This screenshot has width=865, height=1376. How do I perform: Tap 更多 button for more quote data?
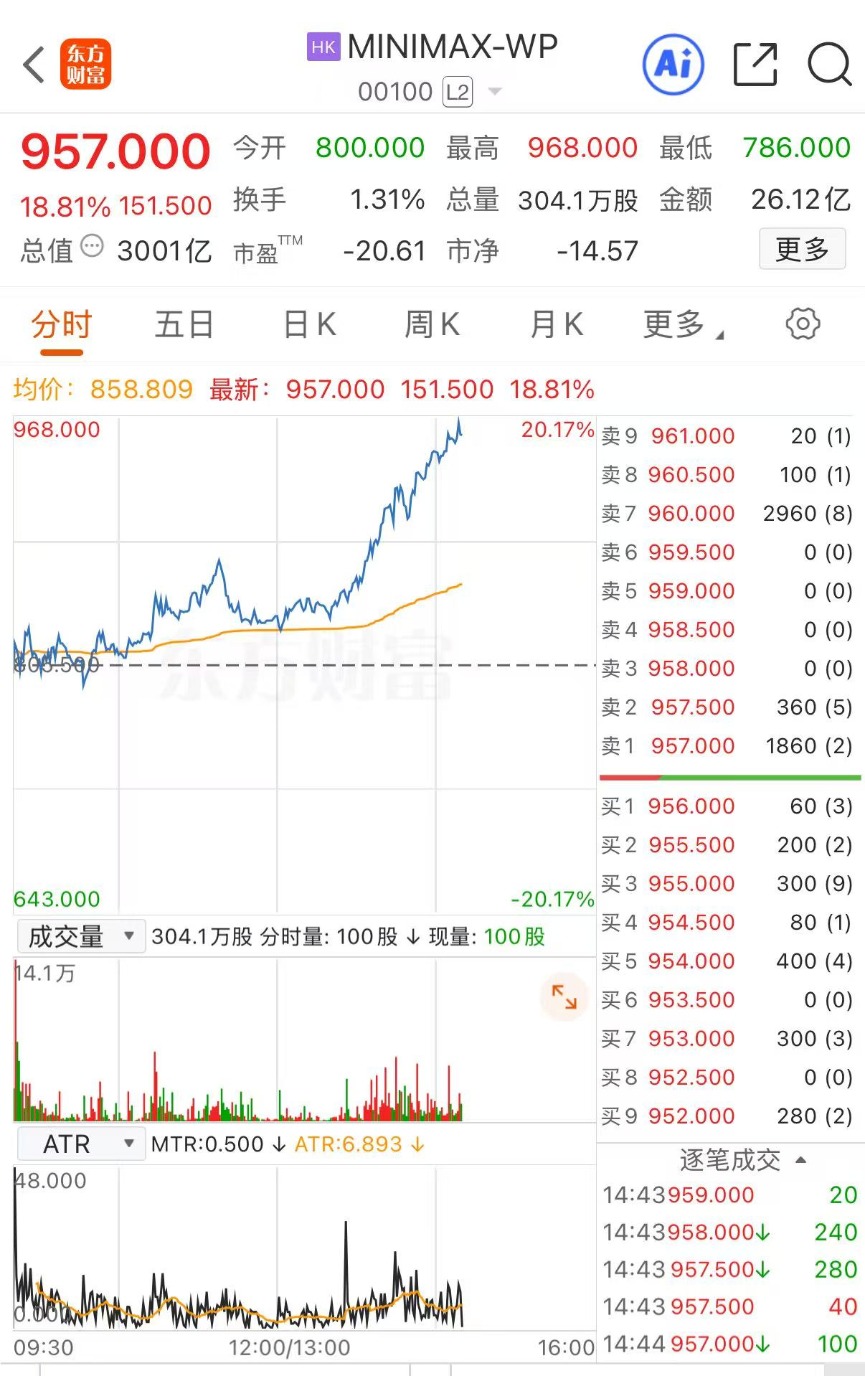[x=802, y=249]
